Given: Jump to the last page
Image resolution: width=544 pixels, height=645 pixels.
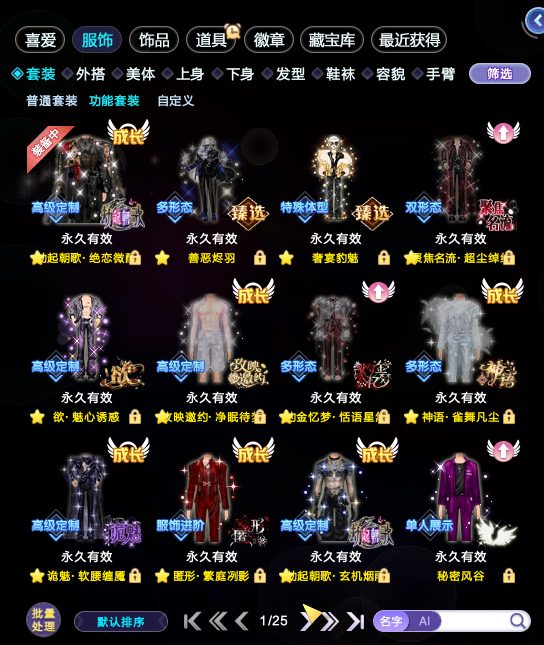Looking at the screenshot, I should pos(355,621).
